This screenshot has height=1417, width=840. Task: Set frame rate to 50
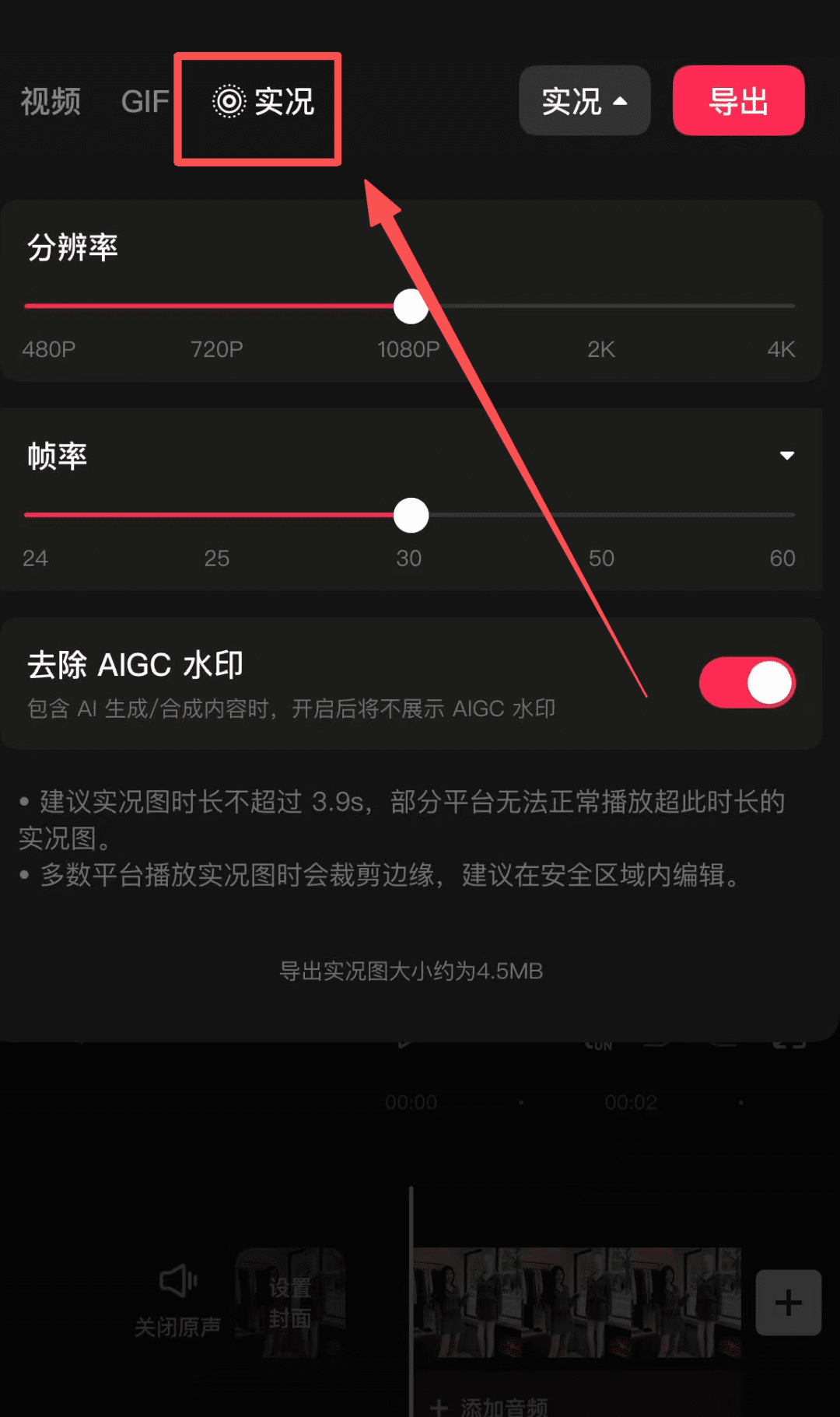601,515
